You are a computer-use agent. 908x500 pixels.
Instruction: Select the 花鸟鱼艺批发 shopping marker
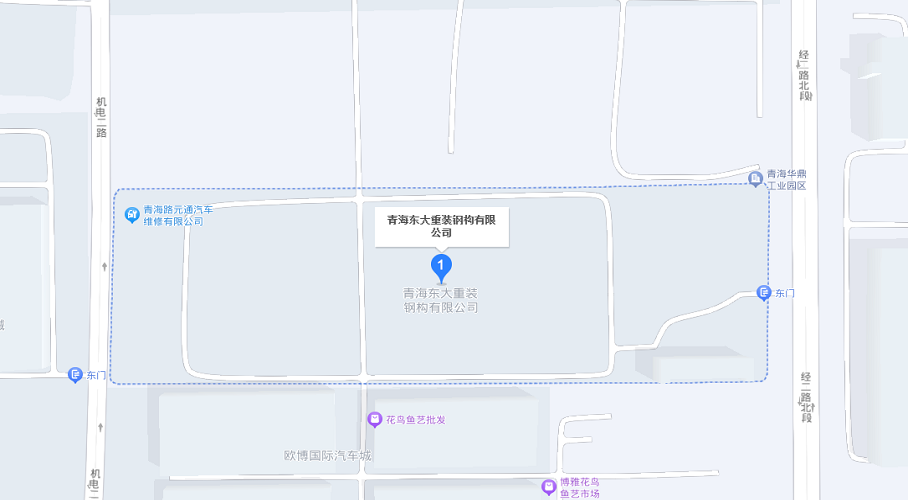coord(374,419)
